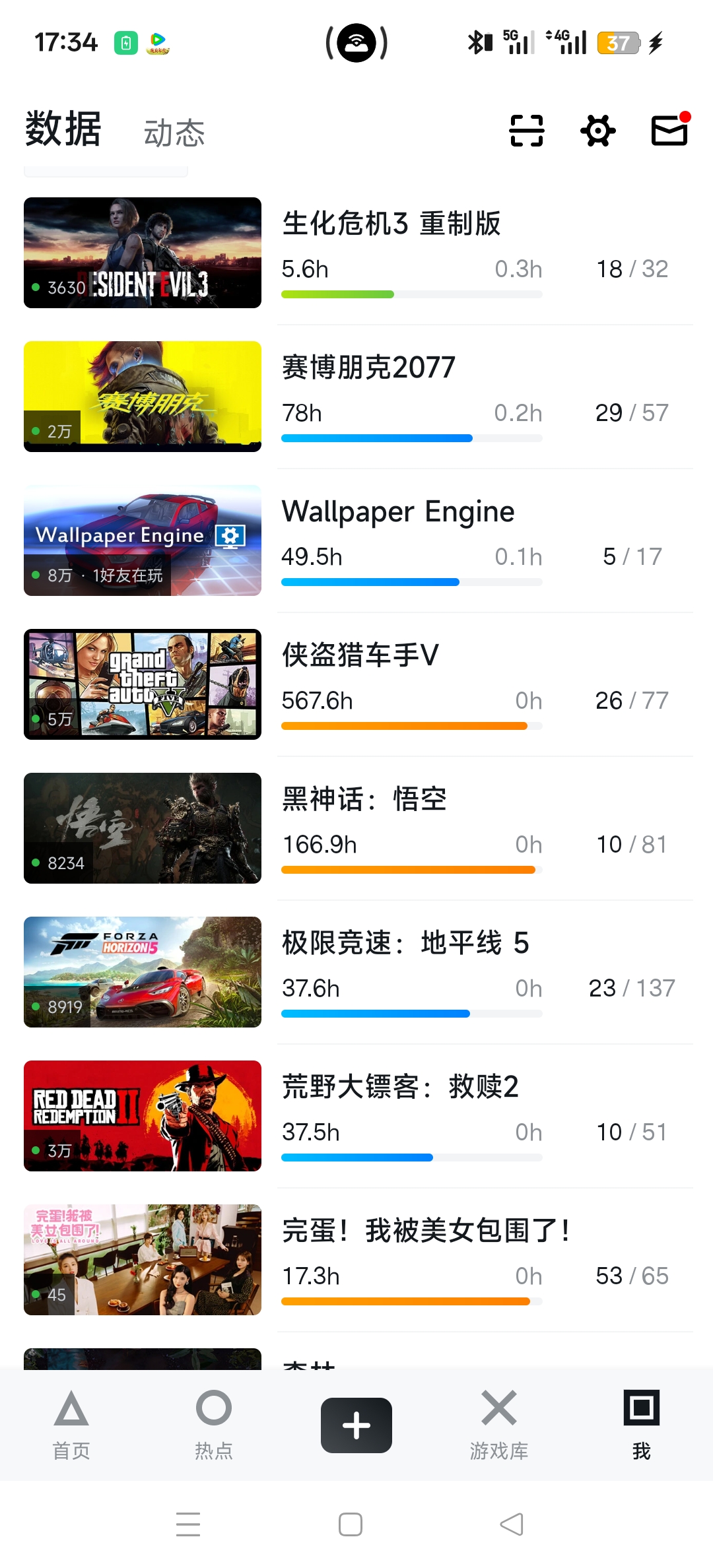713x1568 pixels.
Task: Go back with the system back button
Action: click(512, 1524)
